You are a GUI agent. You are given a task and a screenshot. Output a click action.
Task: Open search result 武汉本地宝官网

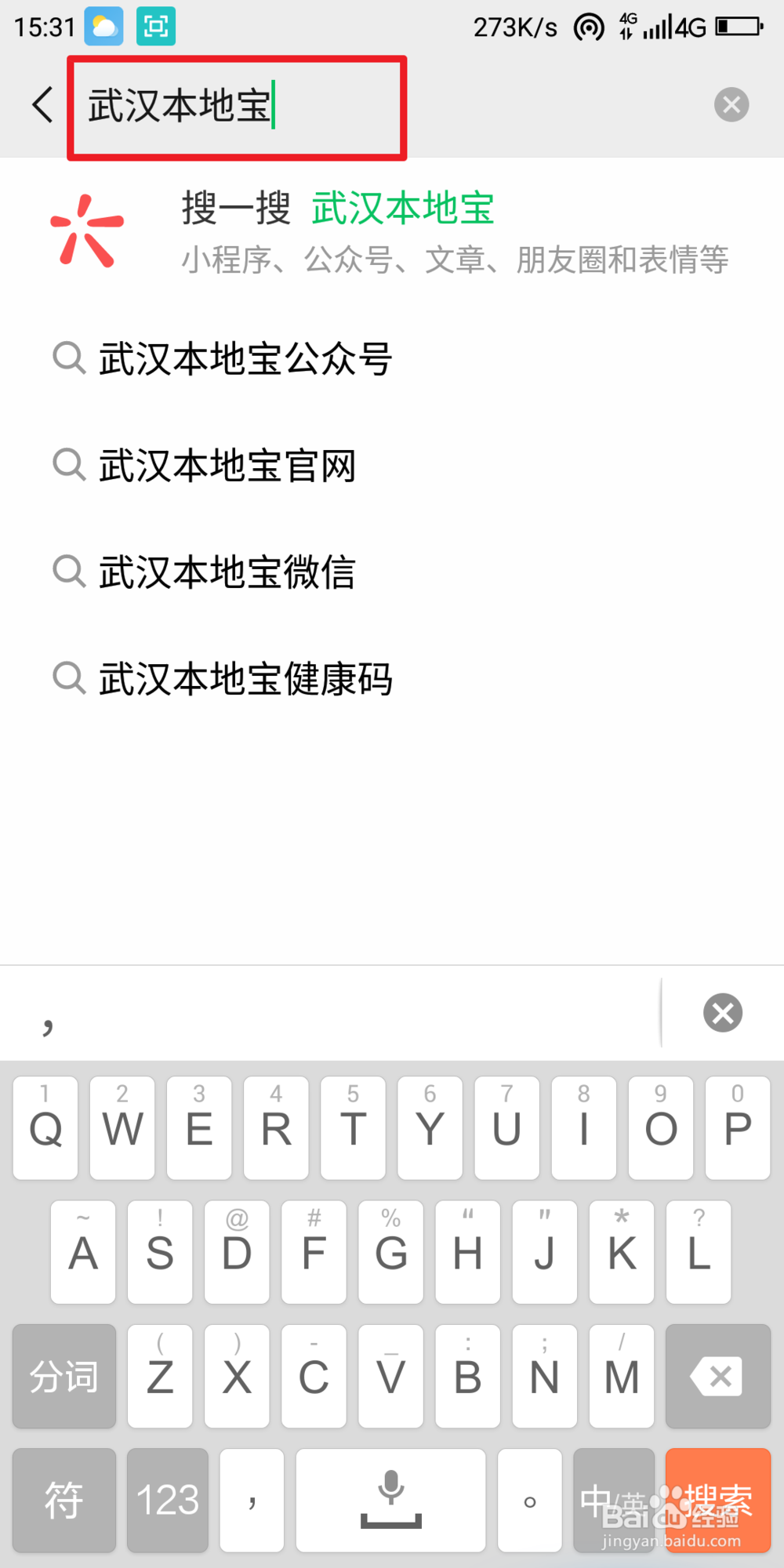tap(227, 466)
